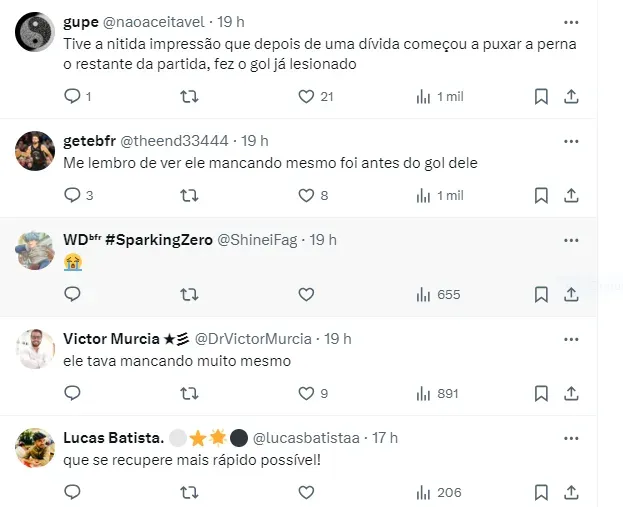Open overflow menu on WD #SparkingZero's tweet
This screenshot has width=623, height=507.
571,240
